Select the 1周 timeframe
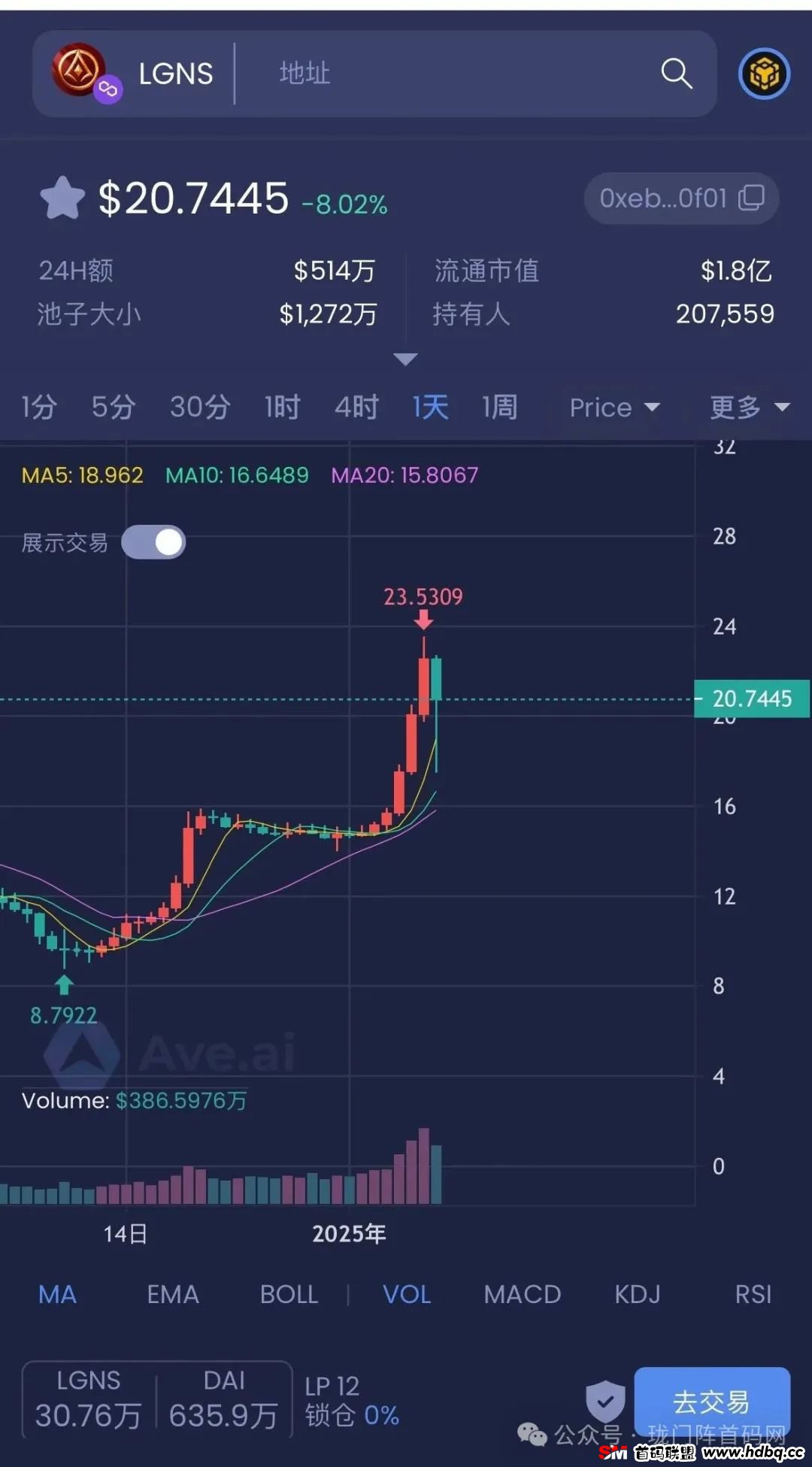This screenshot has height=1467, width=812. [500, 407]
